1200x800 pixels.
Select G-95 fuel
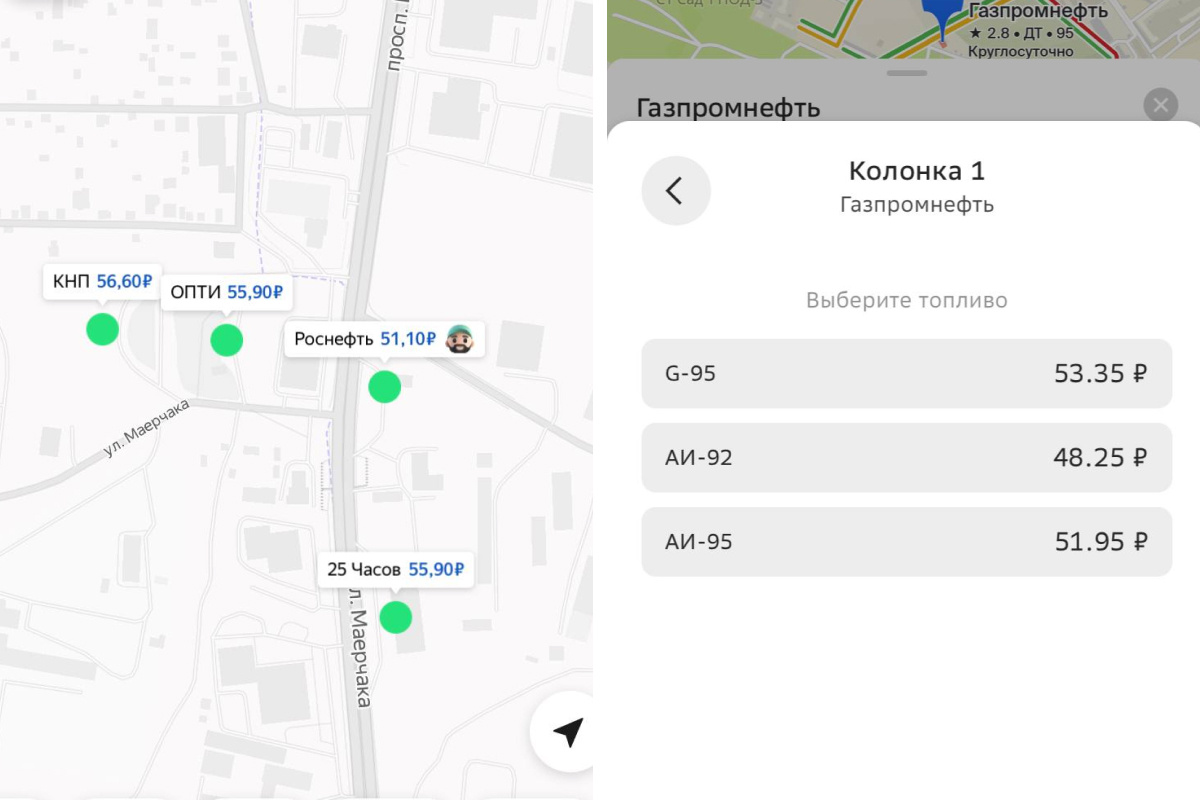coord(906,374)
